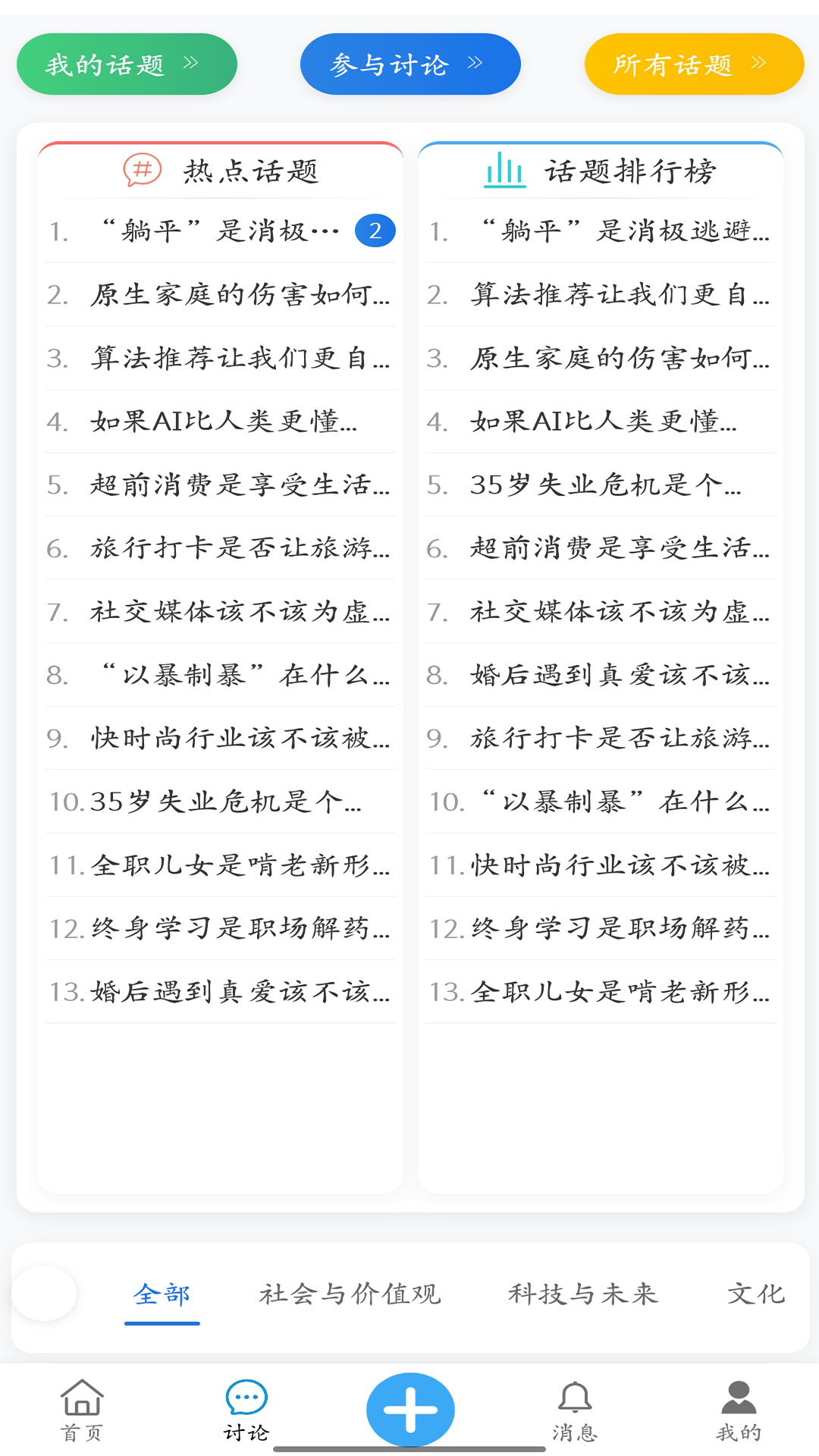Expand 所有话题 via its chevron

[758, 64]
